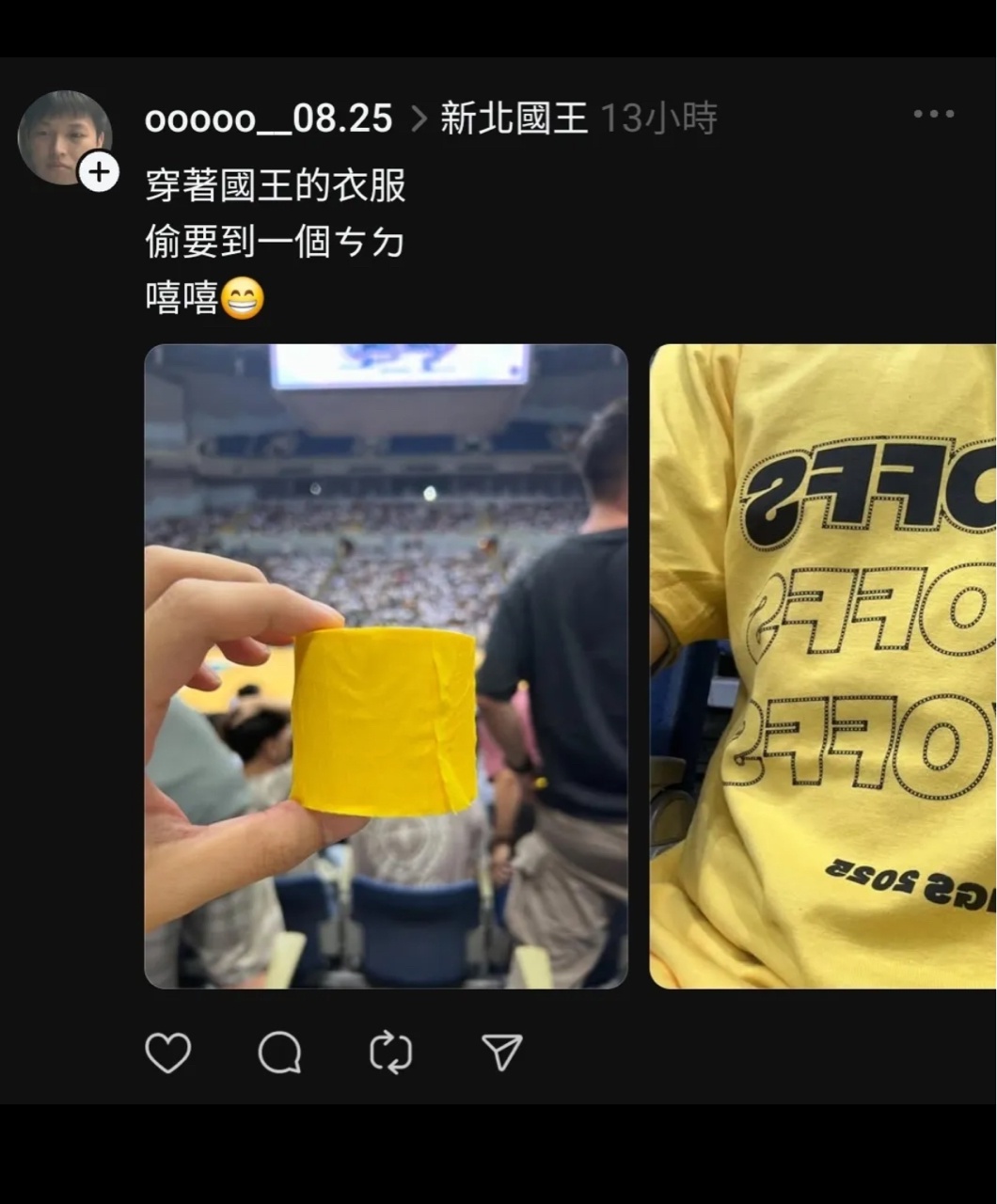Open the three-dot overflow menu
Image resolution: width=997 pixels, height=1204 pixels.
(x=933, y=114)
